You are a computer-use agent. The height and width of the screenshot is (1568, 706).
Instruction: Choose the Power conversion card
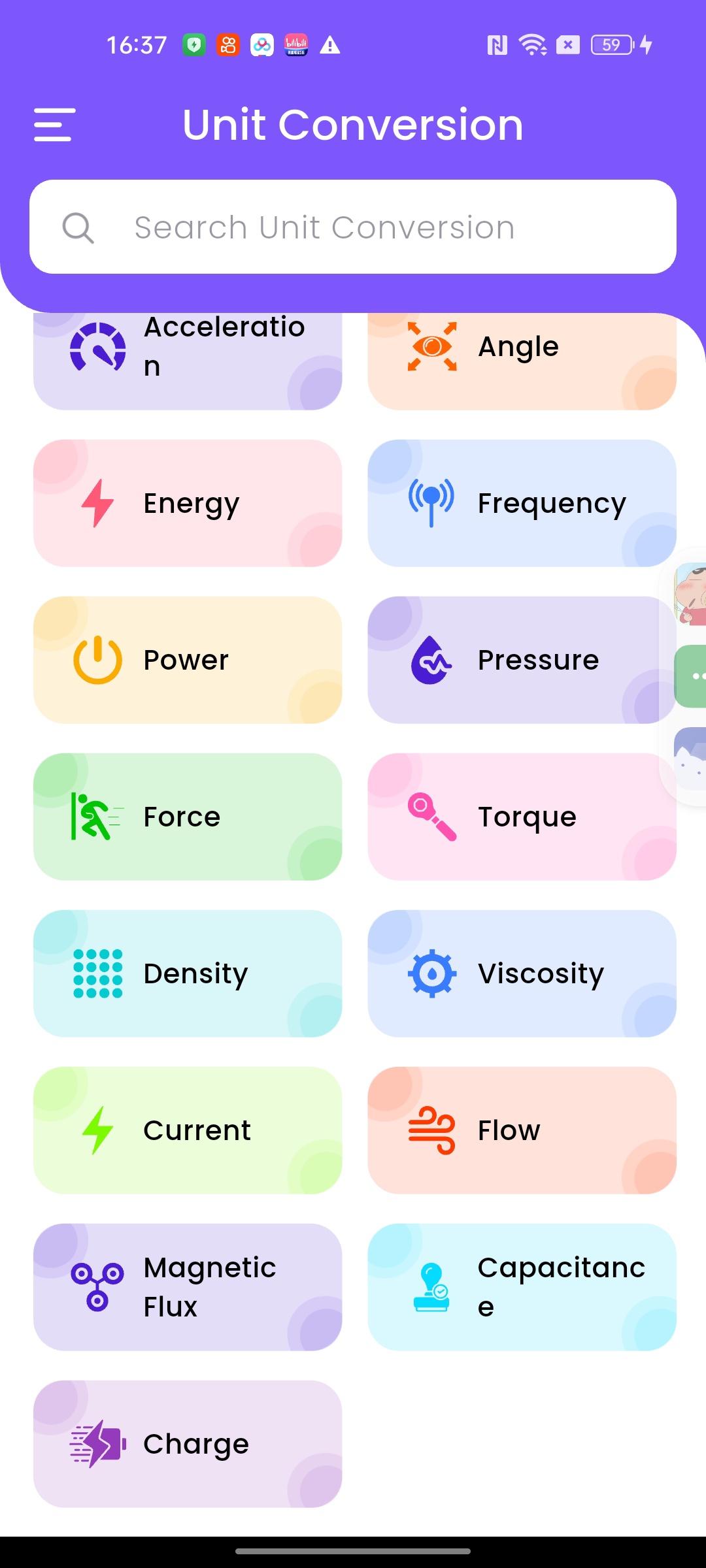188,660
